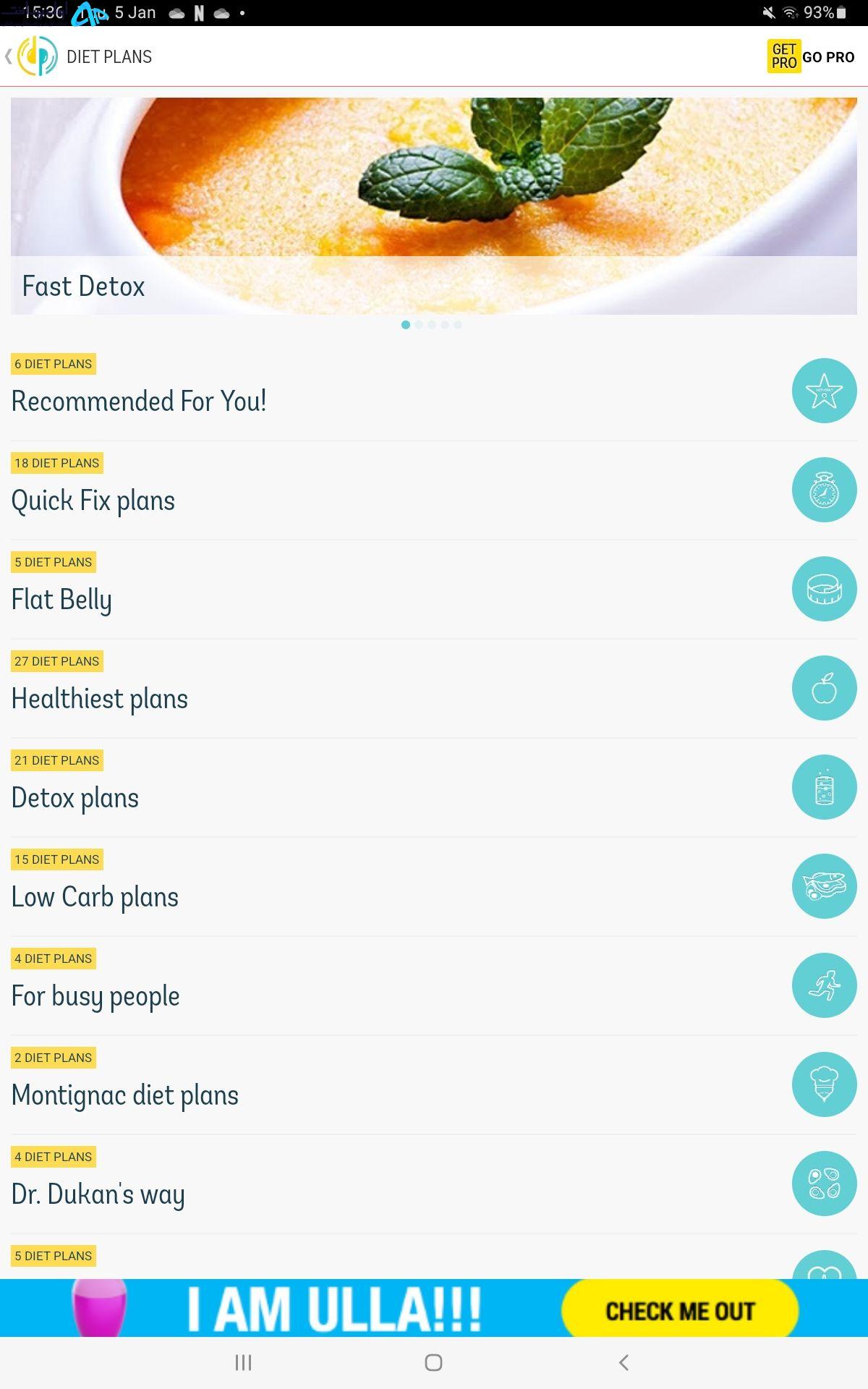The height and width of the screenshot is (1389, 868).
Task: View Healthiest plans list
Action: (x=434, y=689)
